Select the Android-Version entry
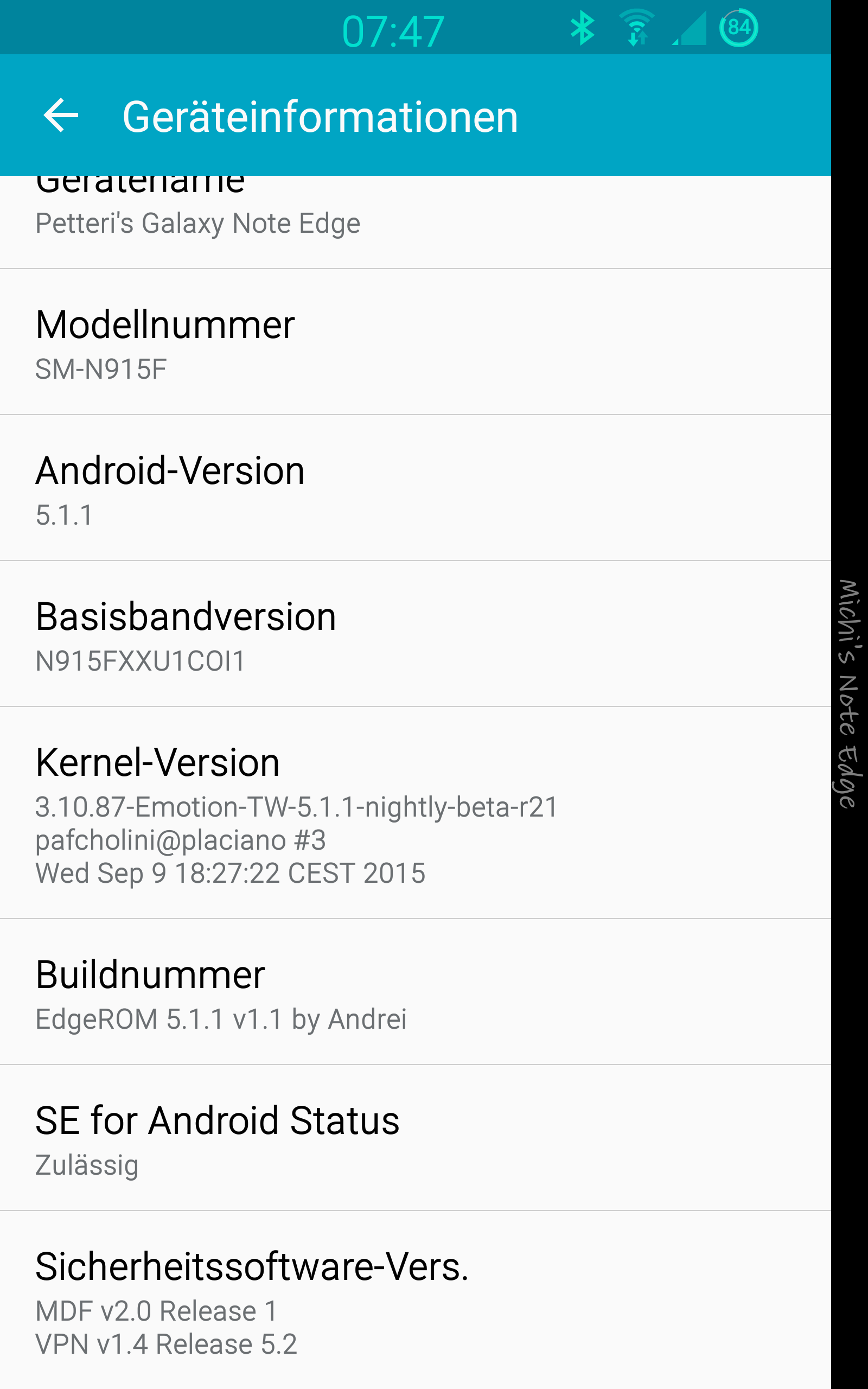This screenshot has width=868, height=1389. pos(416,488)
